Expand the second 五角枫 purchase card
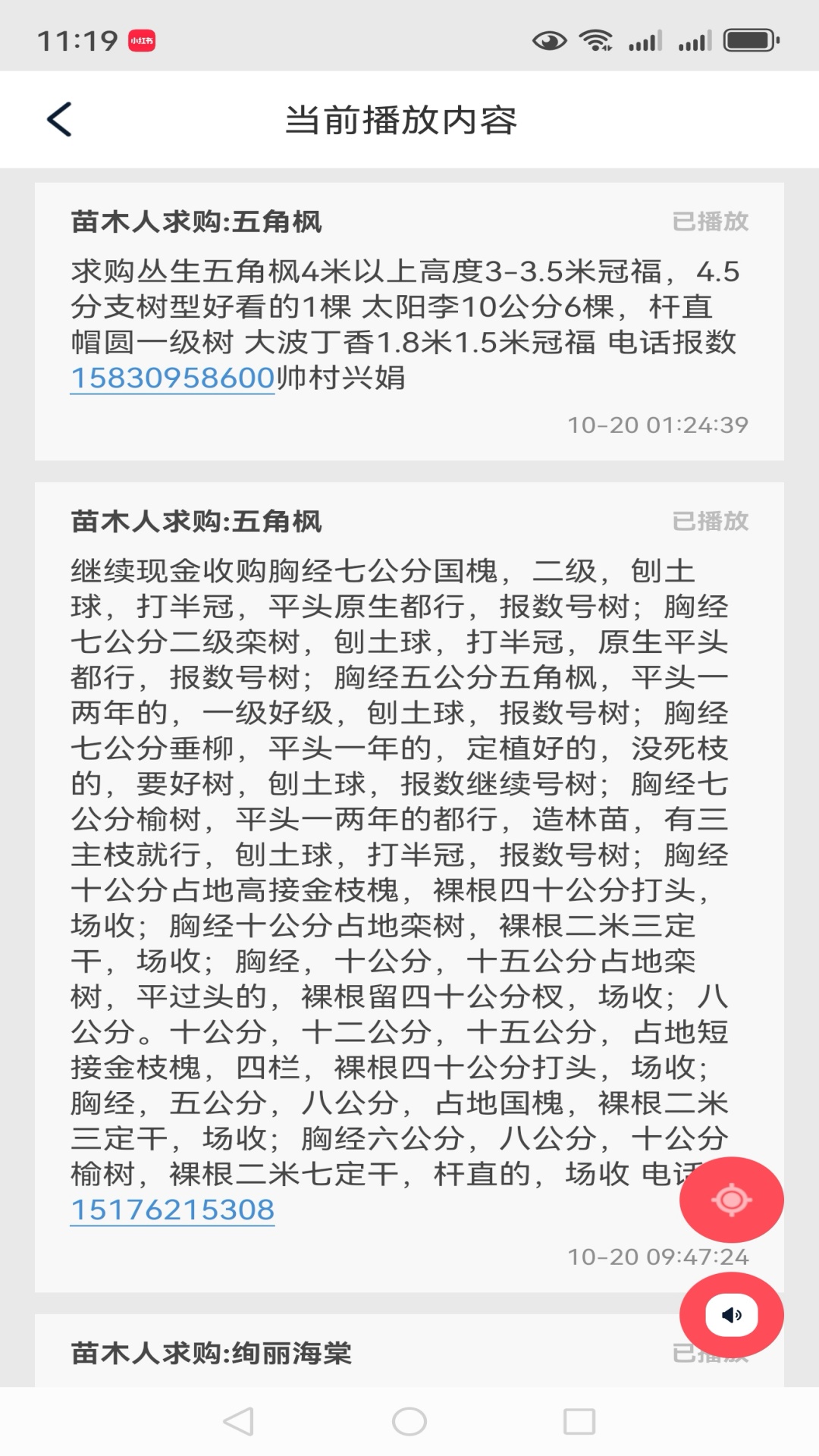 click(197, 520)
